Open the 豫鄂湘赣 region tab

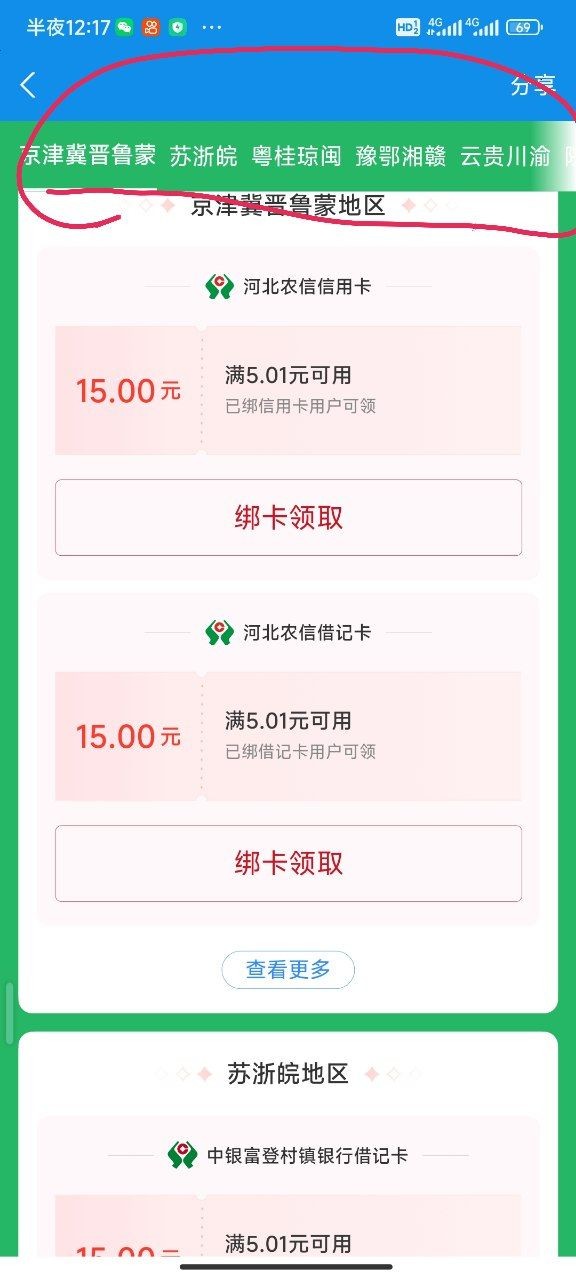coord(401,156)
